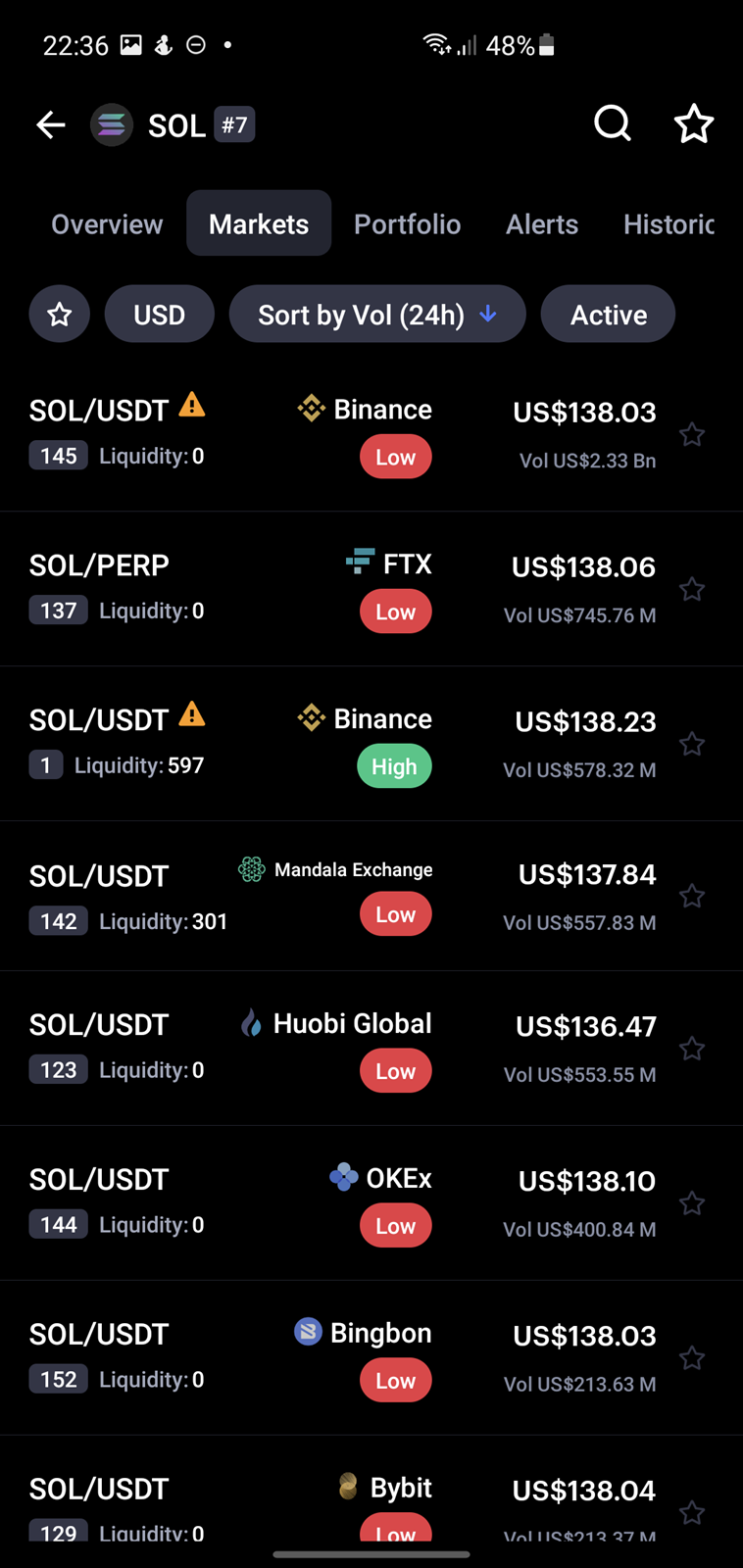Favorite the Huobi Global pair
The width and height of the screenshot is (743, 1568).
(x=692, y=1049)
